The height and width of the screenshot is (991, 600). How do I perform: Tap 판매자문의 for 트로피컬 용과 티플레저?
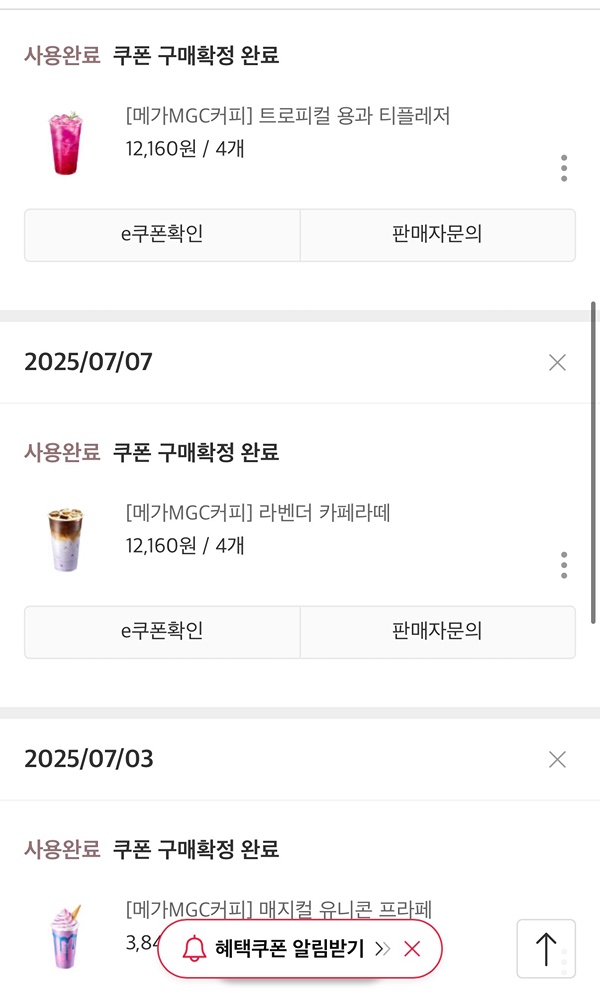coord(437,235)
